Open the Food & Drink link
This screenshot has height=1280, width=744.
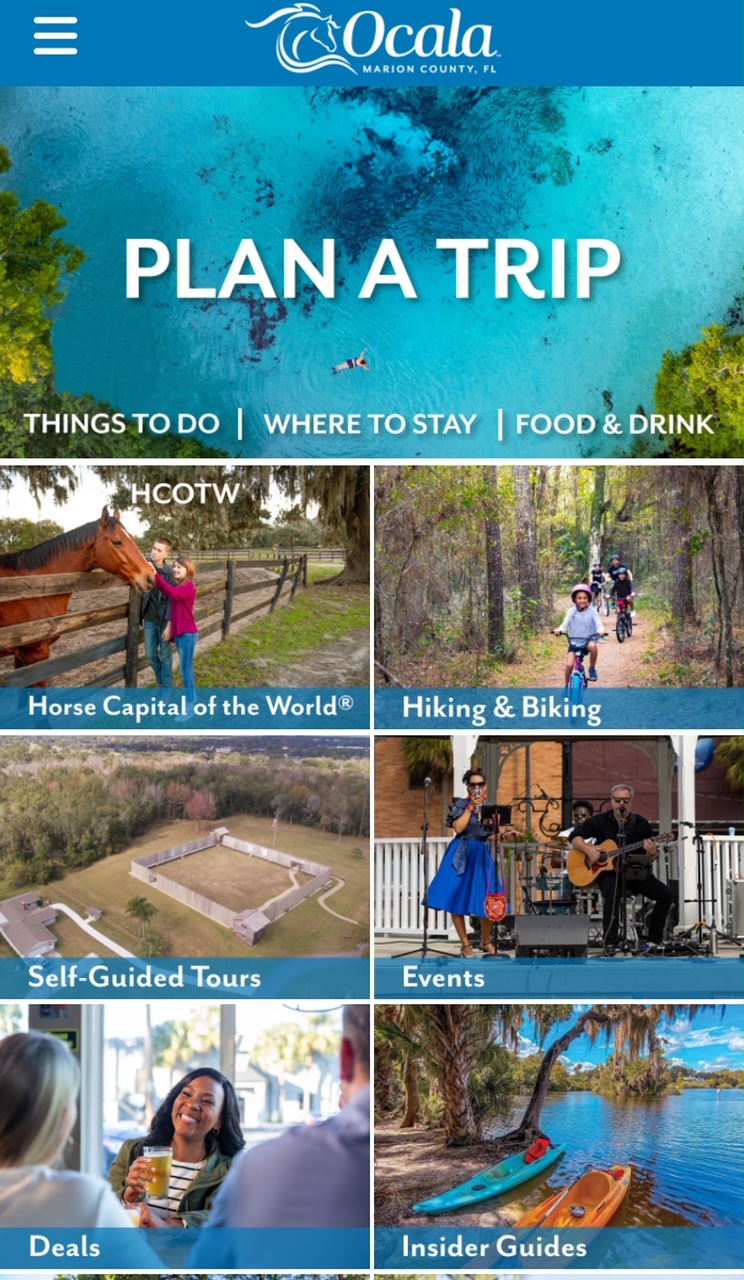pyautogui.click(x=615, y=423)
